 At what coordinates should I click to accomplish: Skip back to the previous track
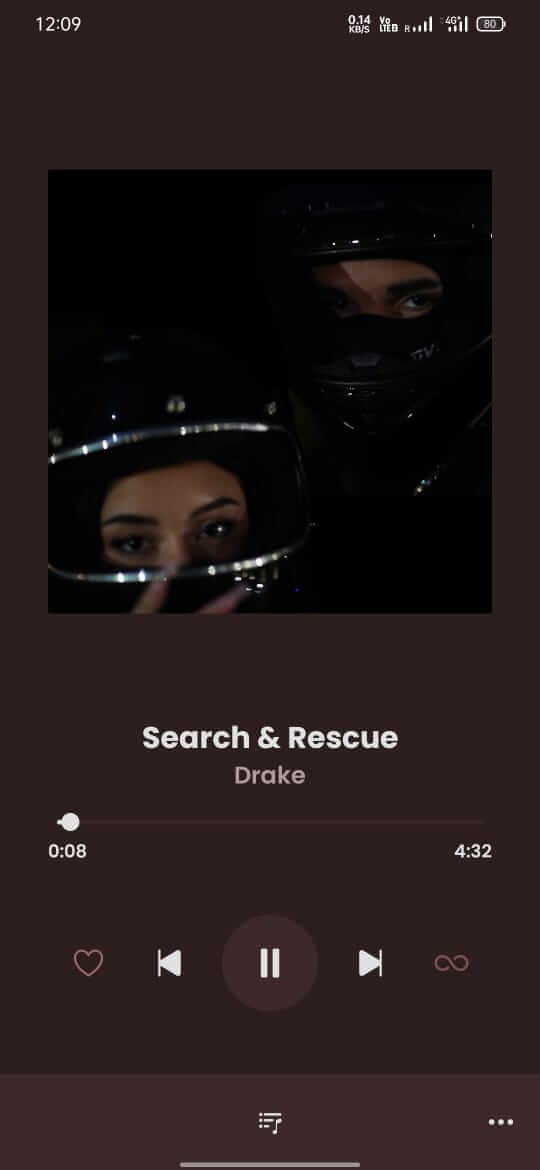(x=169, y=963)
